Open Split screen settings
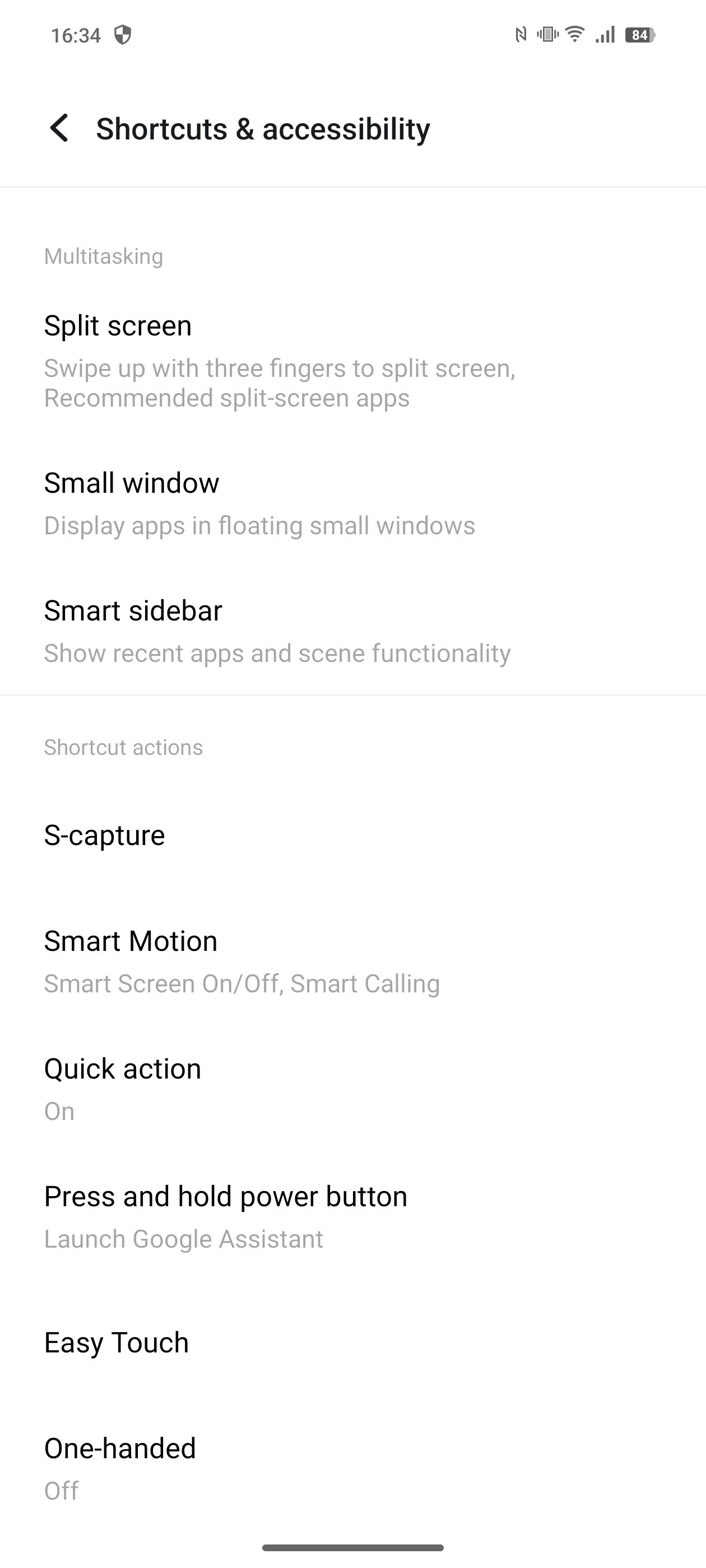The height and width of the screenshot is (1568, 706). 352,361
